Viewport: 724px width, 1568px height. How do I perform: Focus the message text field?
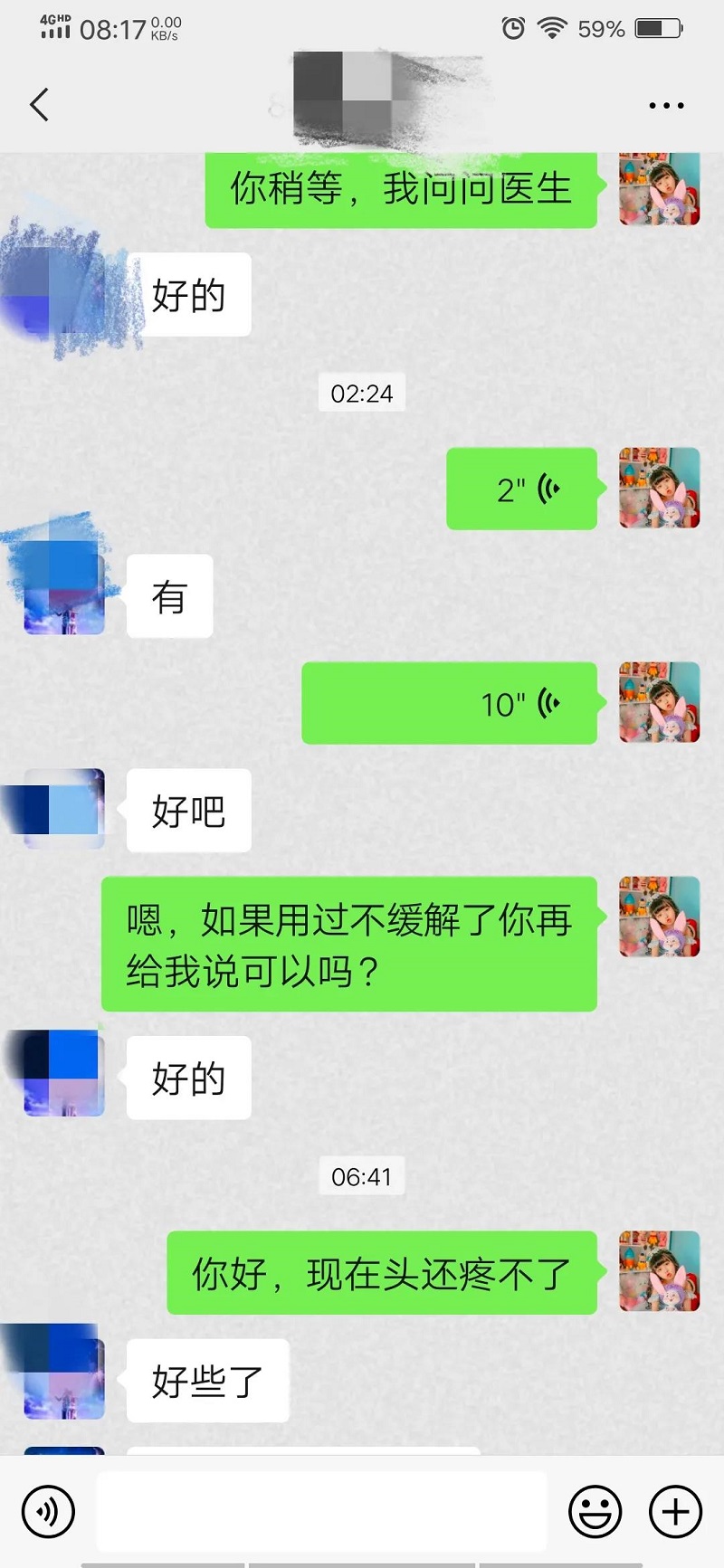[x=321, y=1511]
